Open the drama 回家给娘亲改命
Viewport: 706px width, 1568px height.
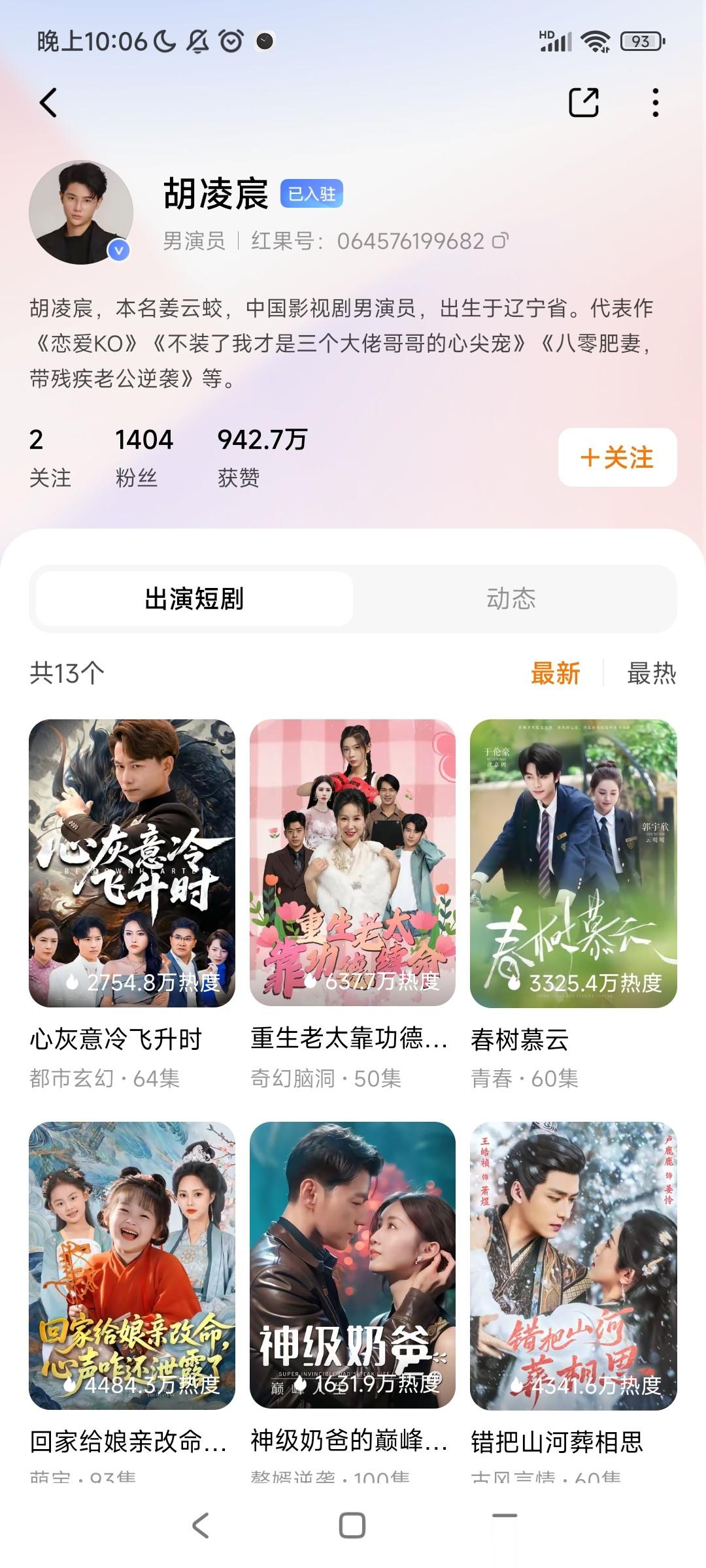click(132, 1265)
